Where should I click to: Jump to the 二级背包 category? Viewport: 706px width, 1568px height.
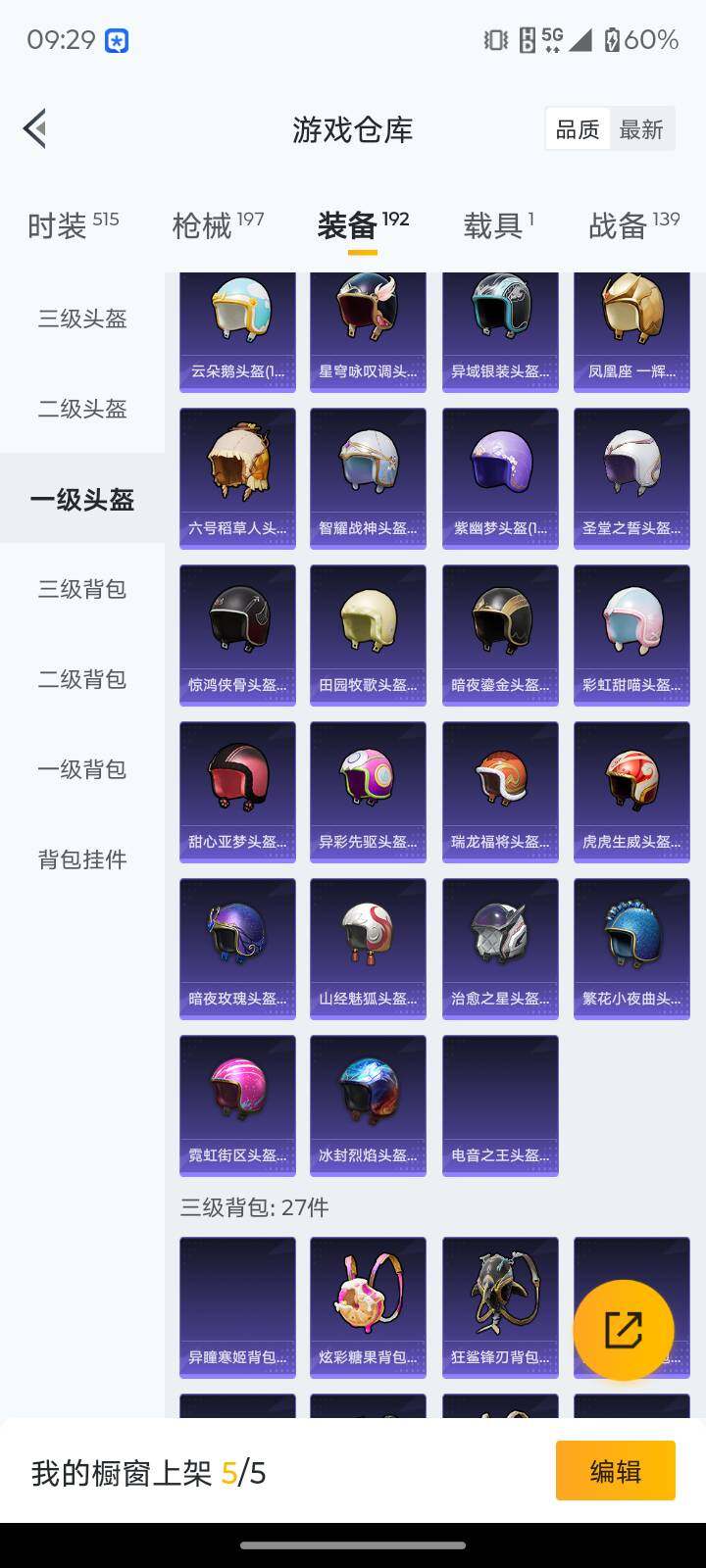click(82, 679)
